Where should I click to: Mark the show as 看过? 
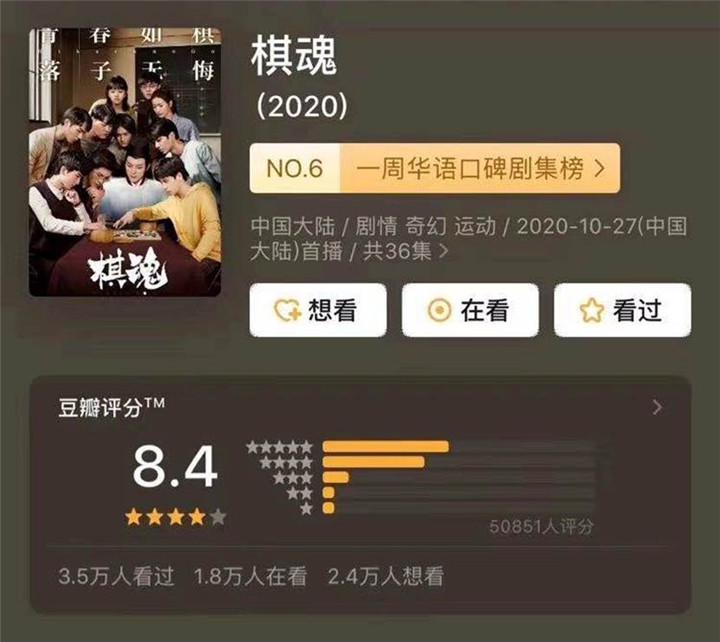[x=622, y=311]
